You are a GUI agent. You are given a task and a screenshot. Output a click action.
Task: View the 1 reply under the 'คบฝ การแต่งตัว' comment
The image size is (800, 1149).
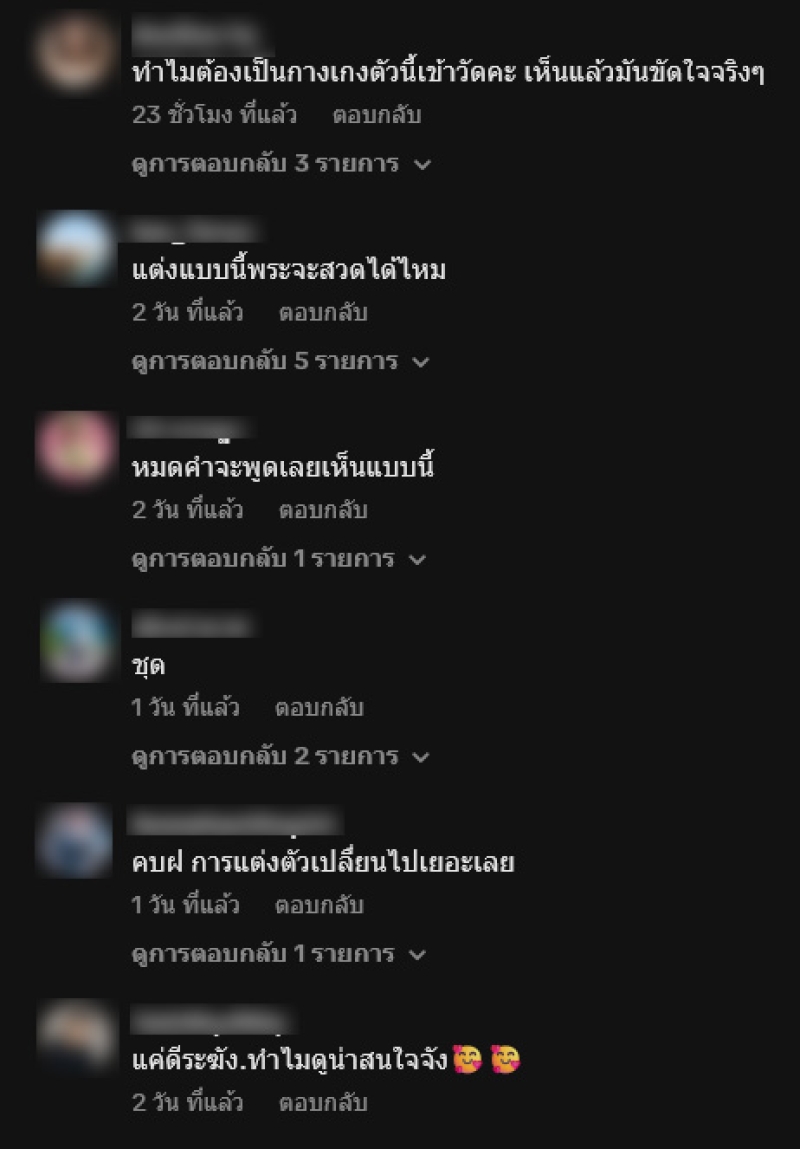click(278, 954)
